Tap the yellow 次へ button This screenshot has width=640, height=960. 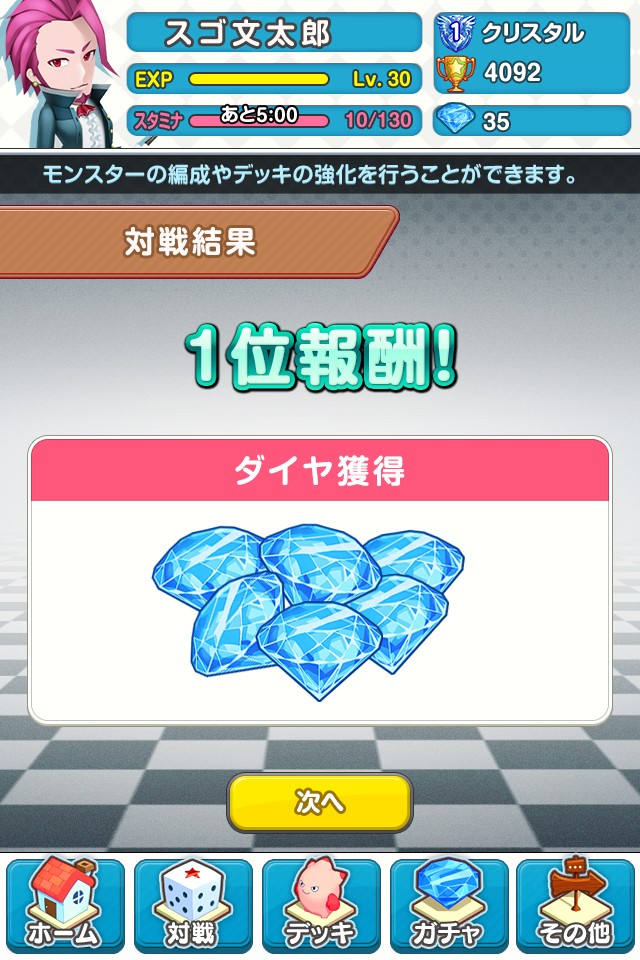pyautogui.click(x=319, y=801)
